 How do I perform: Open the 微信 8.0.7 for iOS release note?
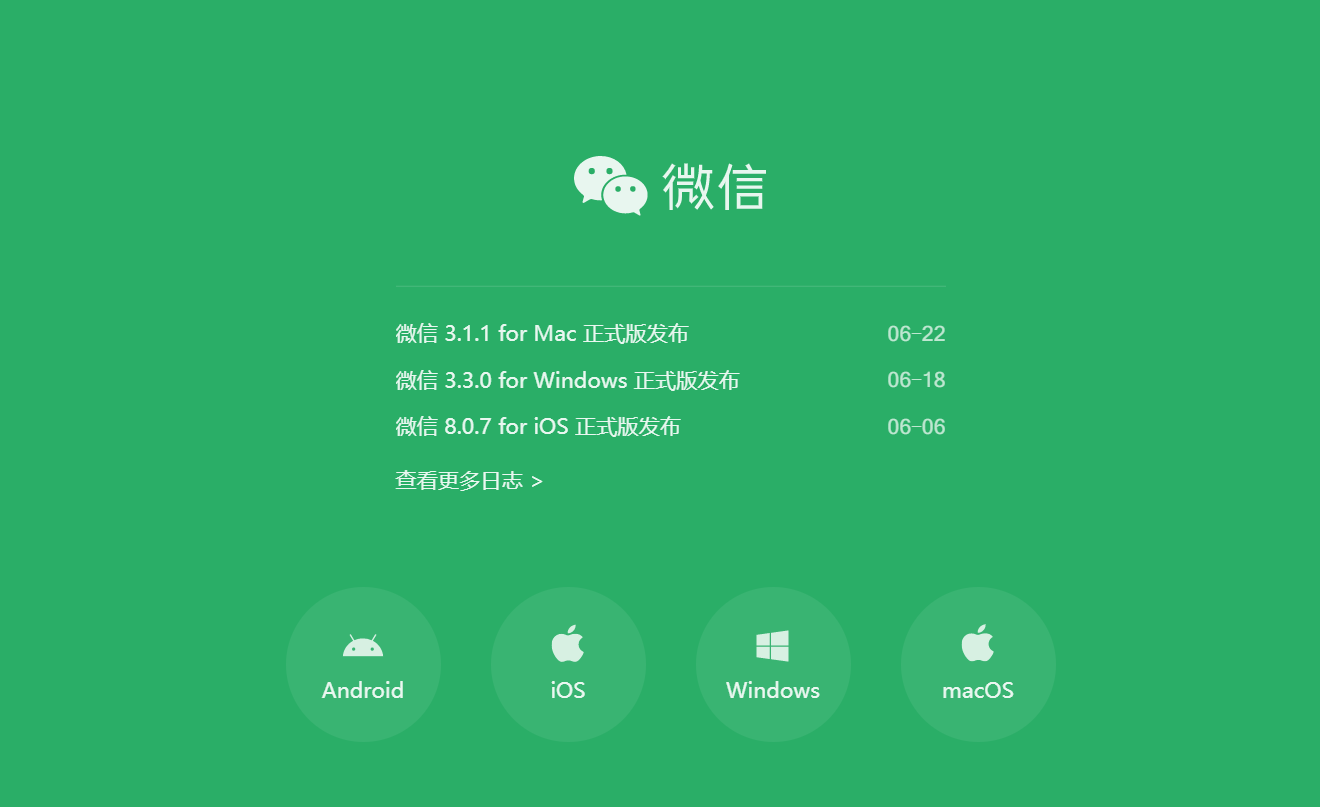(x=537, y=427)
